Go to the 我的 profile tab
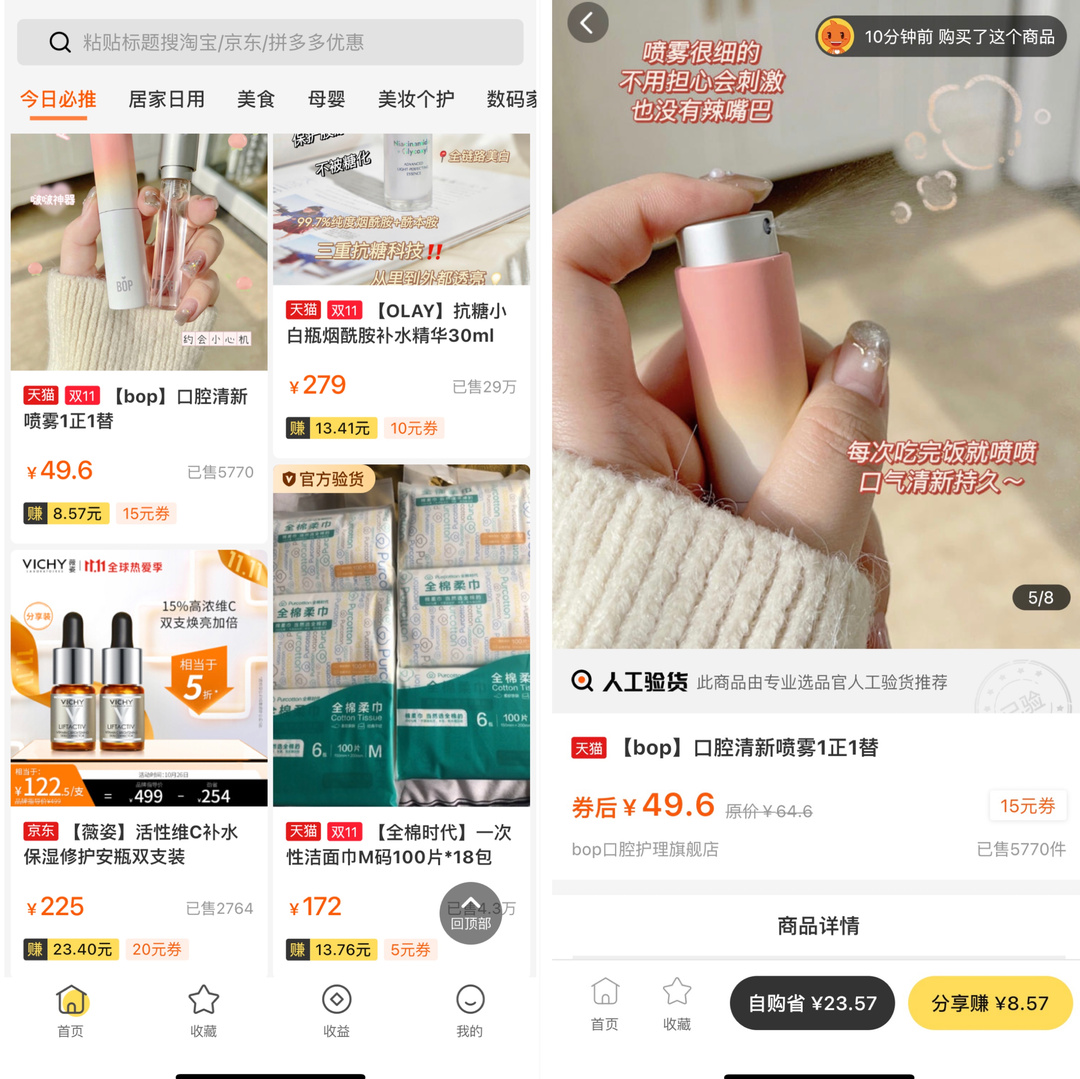The height and width of the screenshot is (1079, 1080). 469,1010
